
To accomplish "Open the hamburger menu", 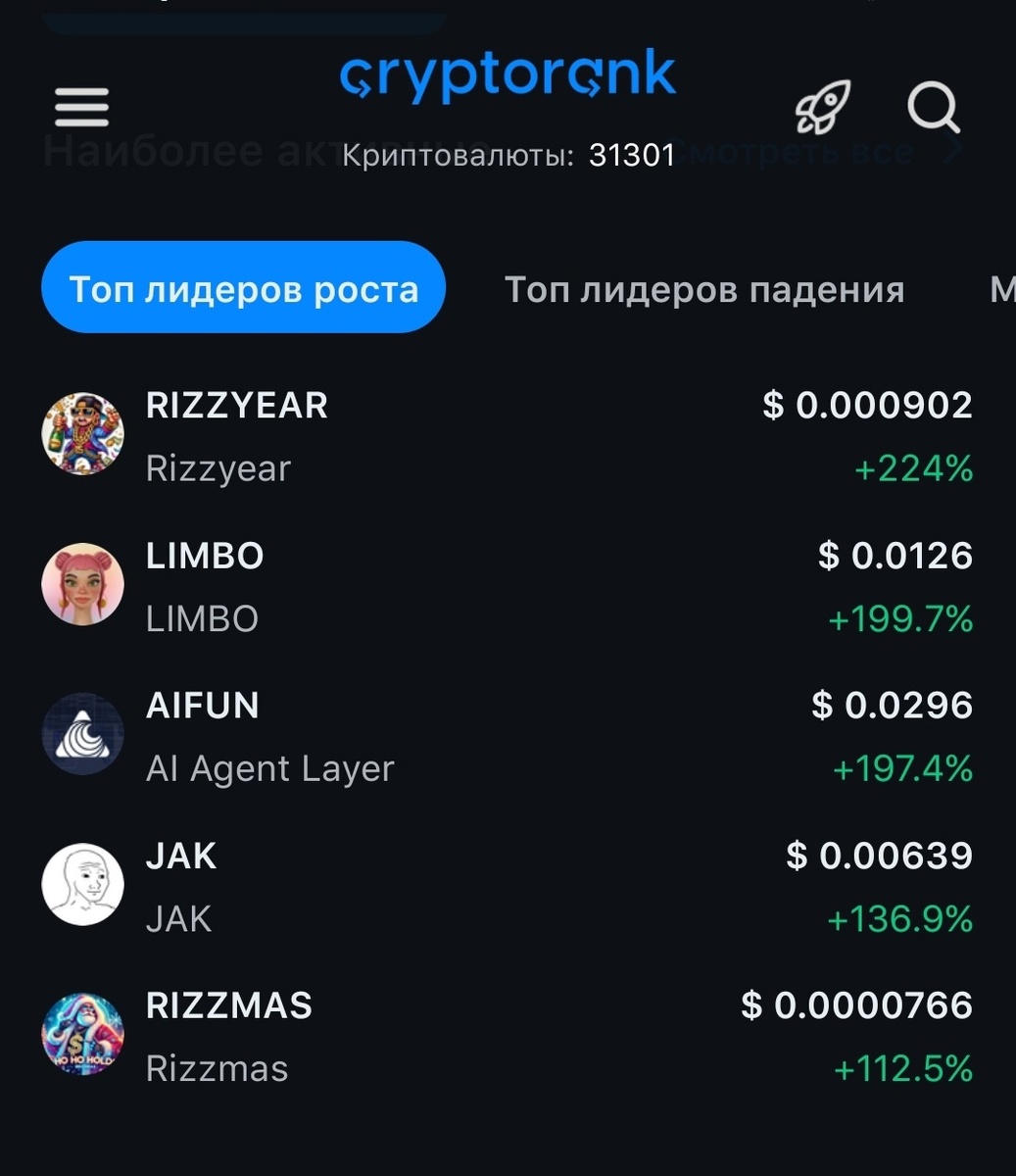I will (81, 108).
